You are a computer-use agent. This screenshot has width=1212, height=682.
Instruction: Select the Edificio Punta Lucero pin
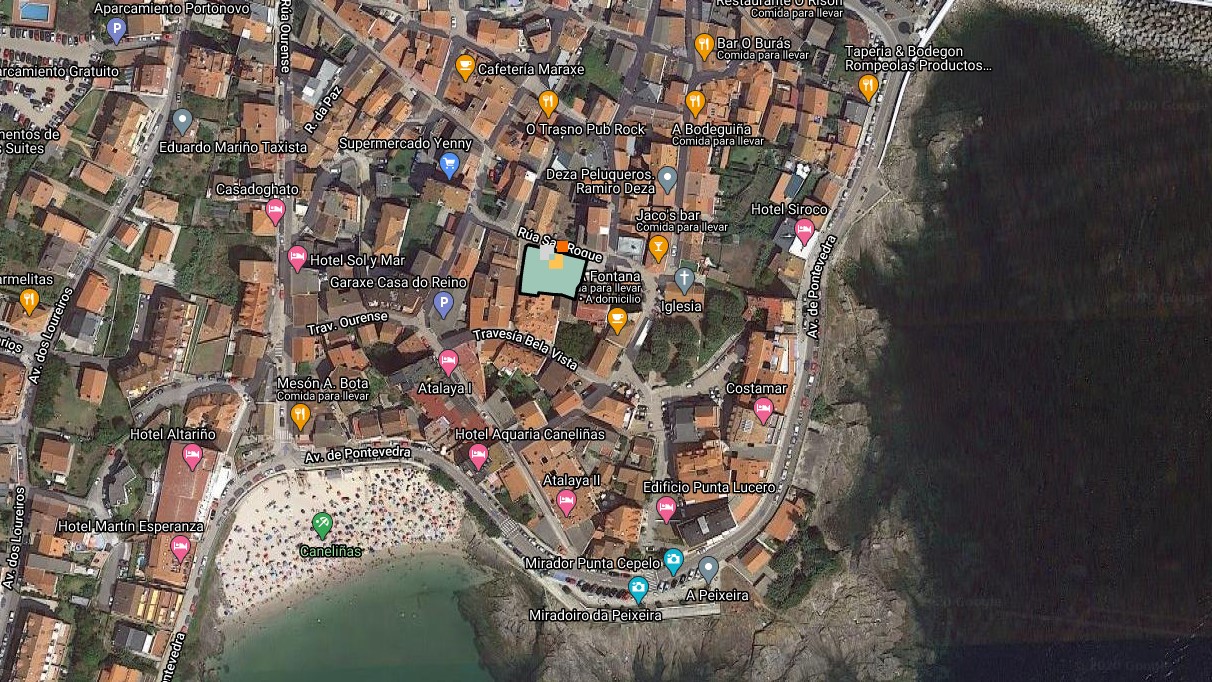667,509
